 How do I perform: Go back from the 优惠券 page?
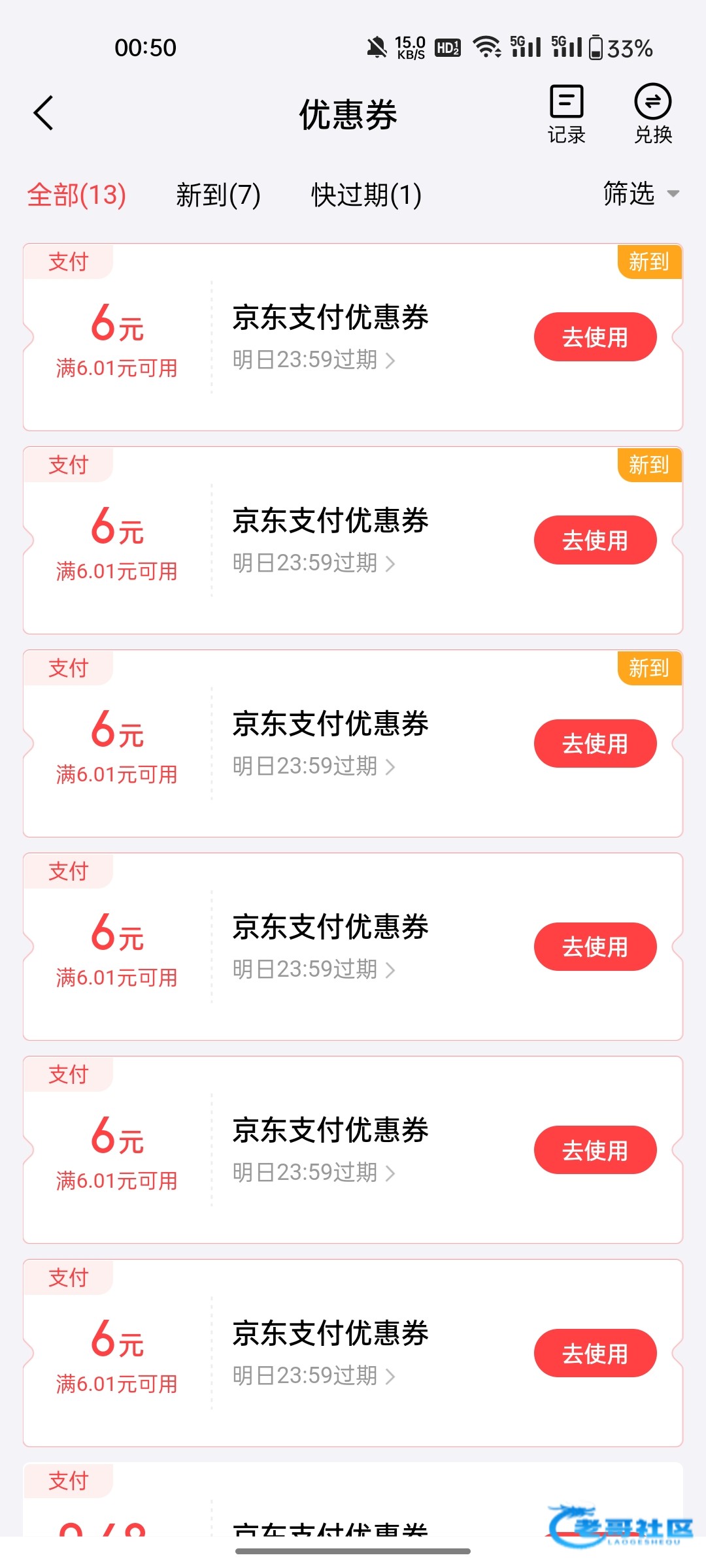tap(43, 114)
